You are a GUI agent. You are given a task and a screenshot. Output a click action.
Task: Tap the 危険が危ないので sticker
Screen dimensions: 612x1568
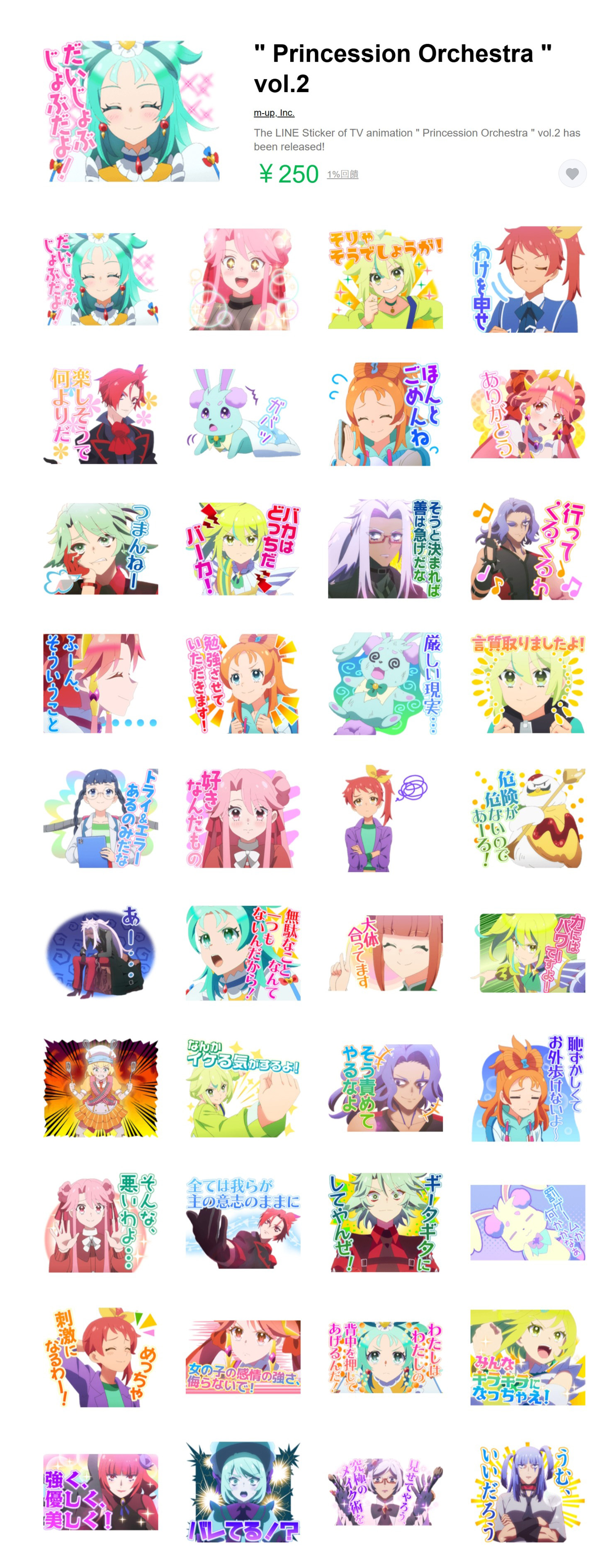pos(527,817)
